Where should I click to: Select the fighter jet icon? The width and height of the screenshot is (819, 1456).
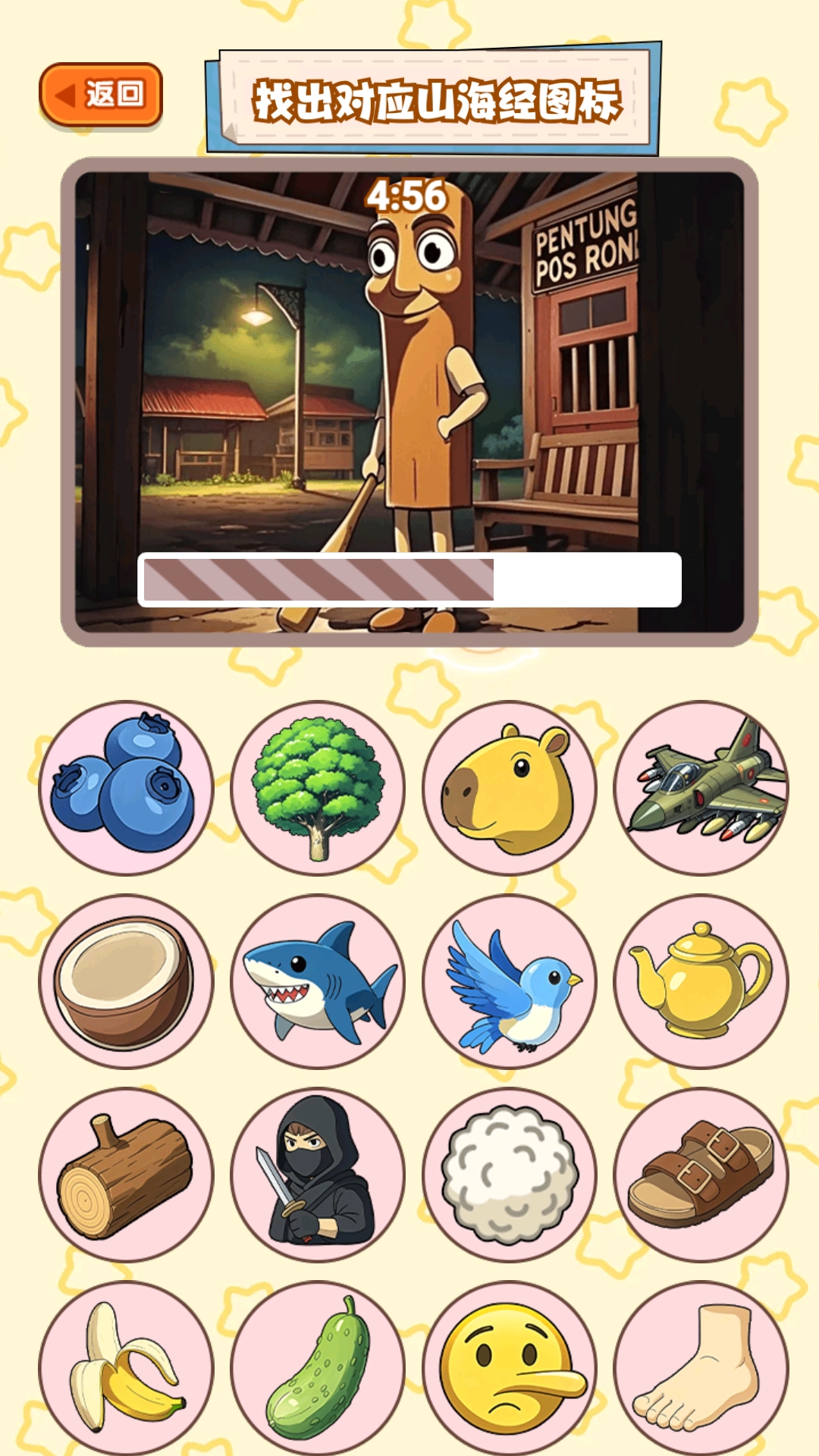pyautogui.click(x=701, y=787)
